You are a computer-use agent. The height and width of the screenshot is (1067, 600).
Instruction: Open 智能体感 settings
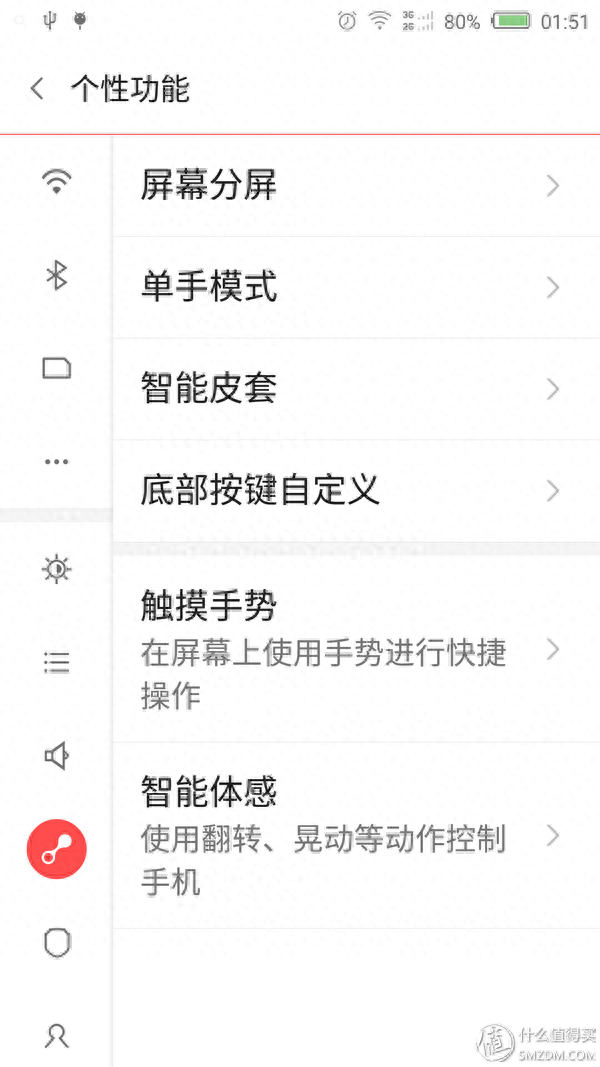pos(350,835)
